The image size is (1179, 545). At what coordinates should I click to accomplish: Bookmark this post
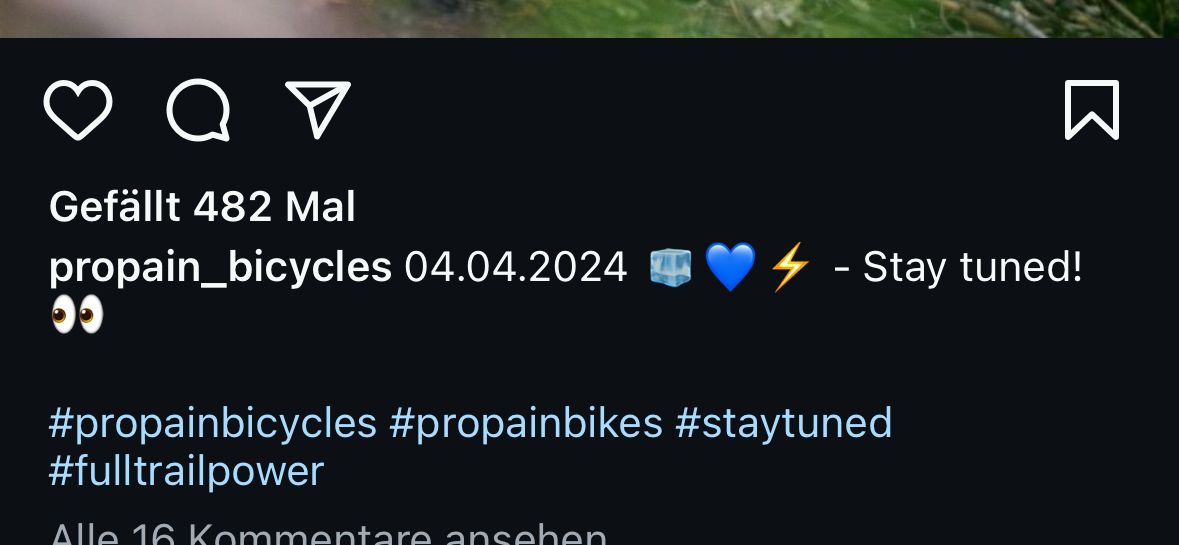click(x=1091, y=110)
